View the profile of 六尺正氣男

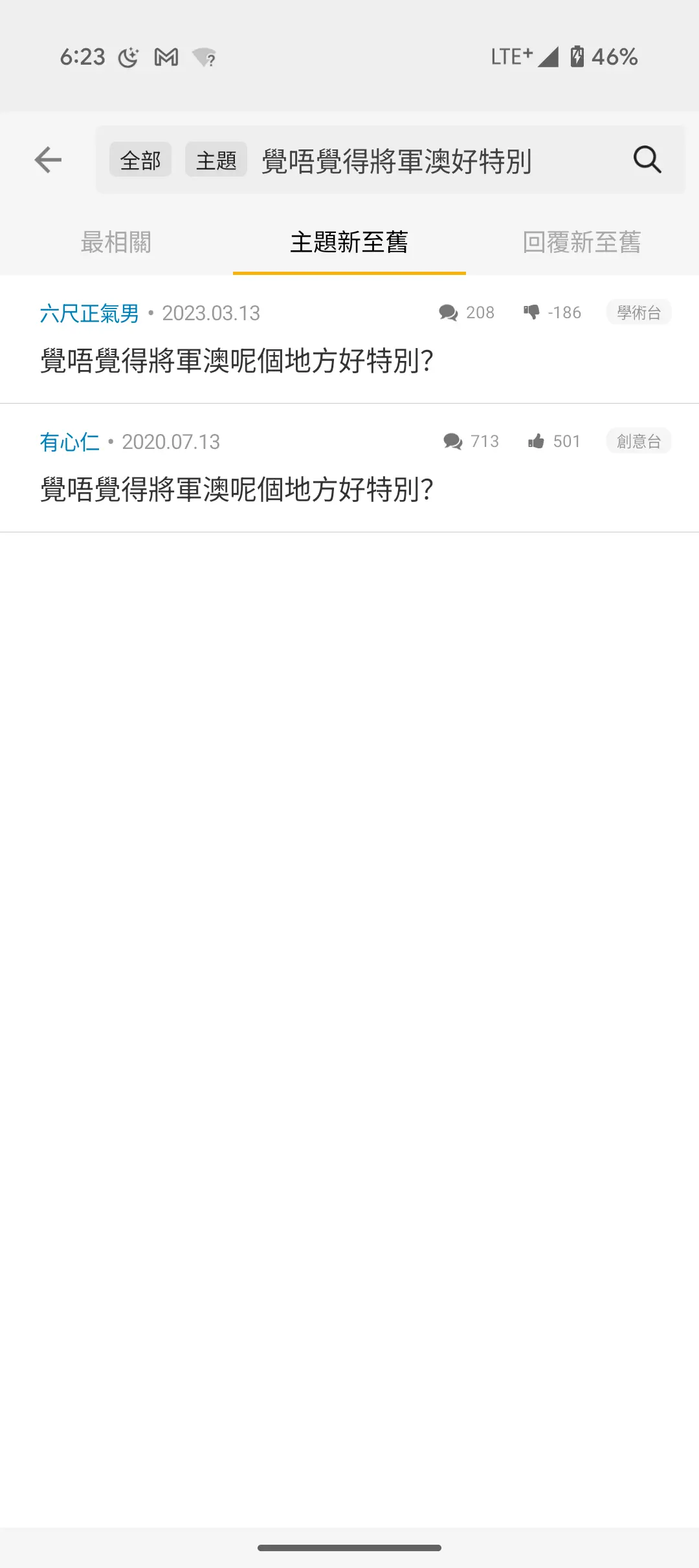[89, 313]
